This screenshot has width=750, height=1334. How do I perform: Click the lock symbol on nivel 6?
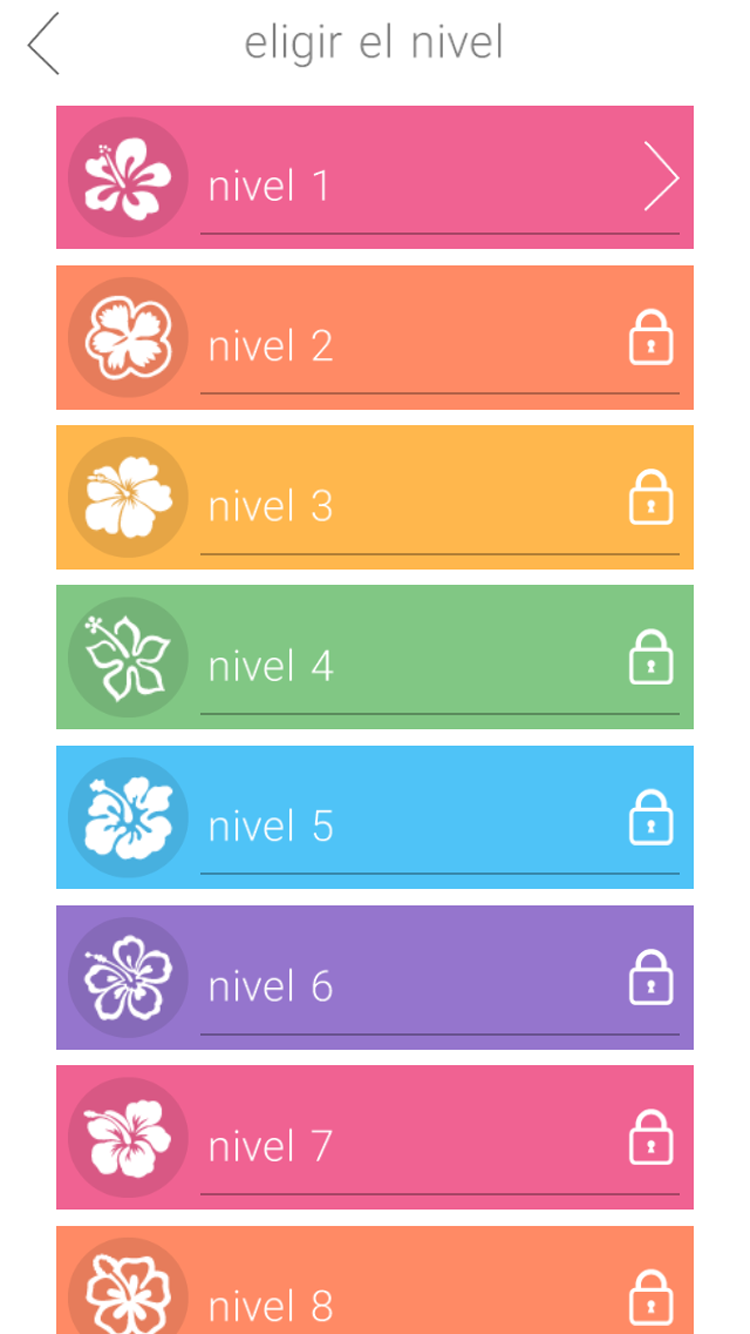651,978
